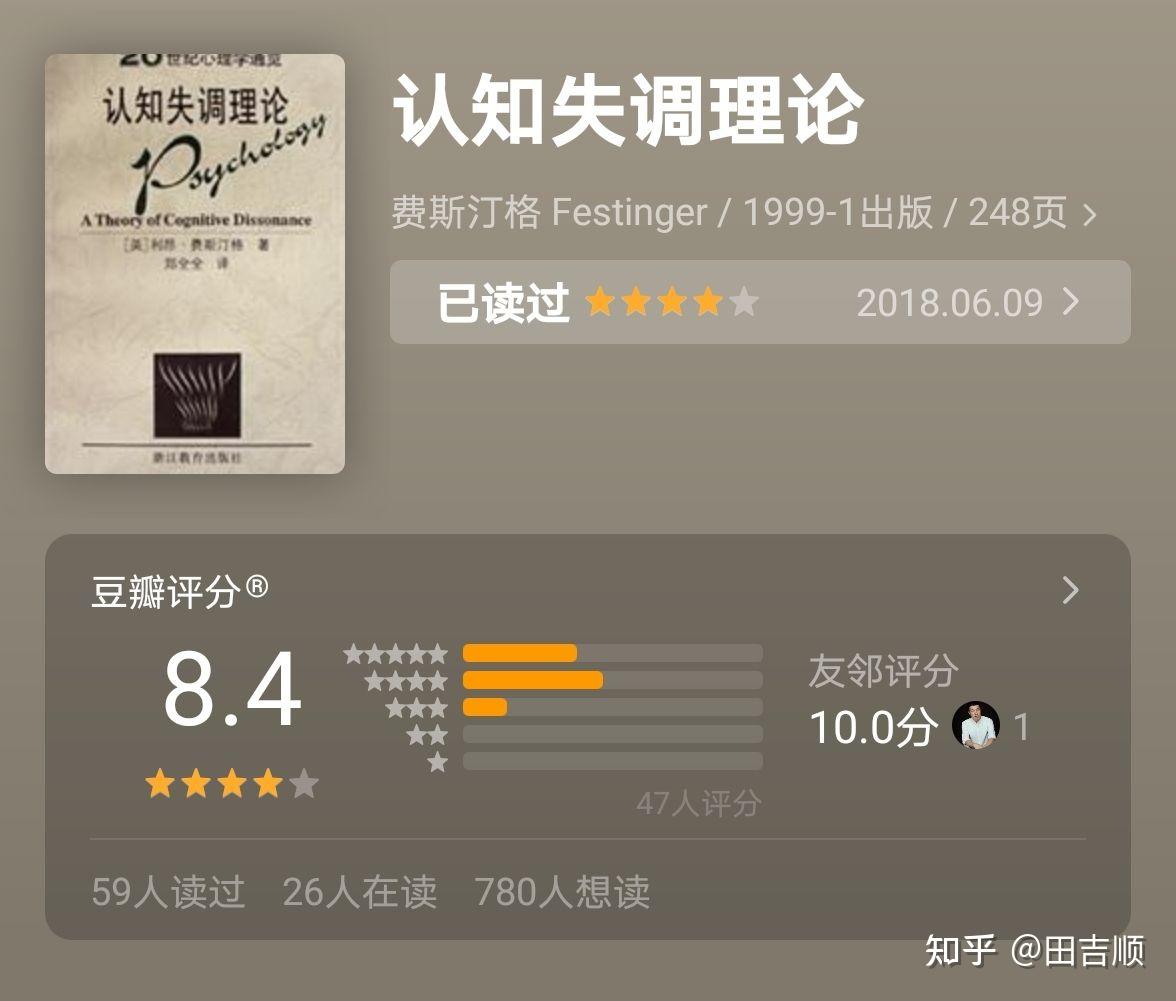Image resolution: width=1176 pixels, height=1001 pixels.
Task: View the 认知失调理论 book cover image
Action: 195,264
